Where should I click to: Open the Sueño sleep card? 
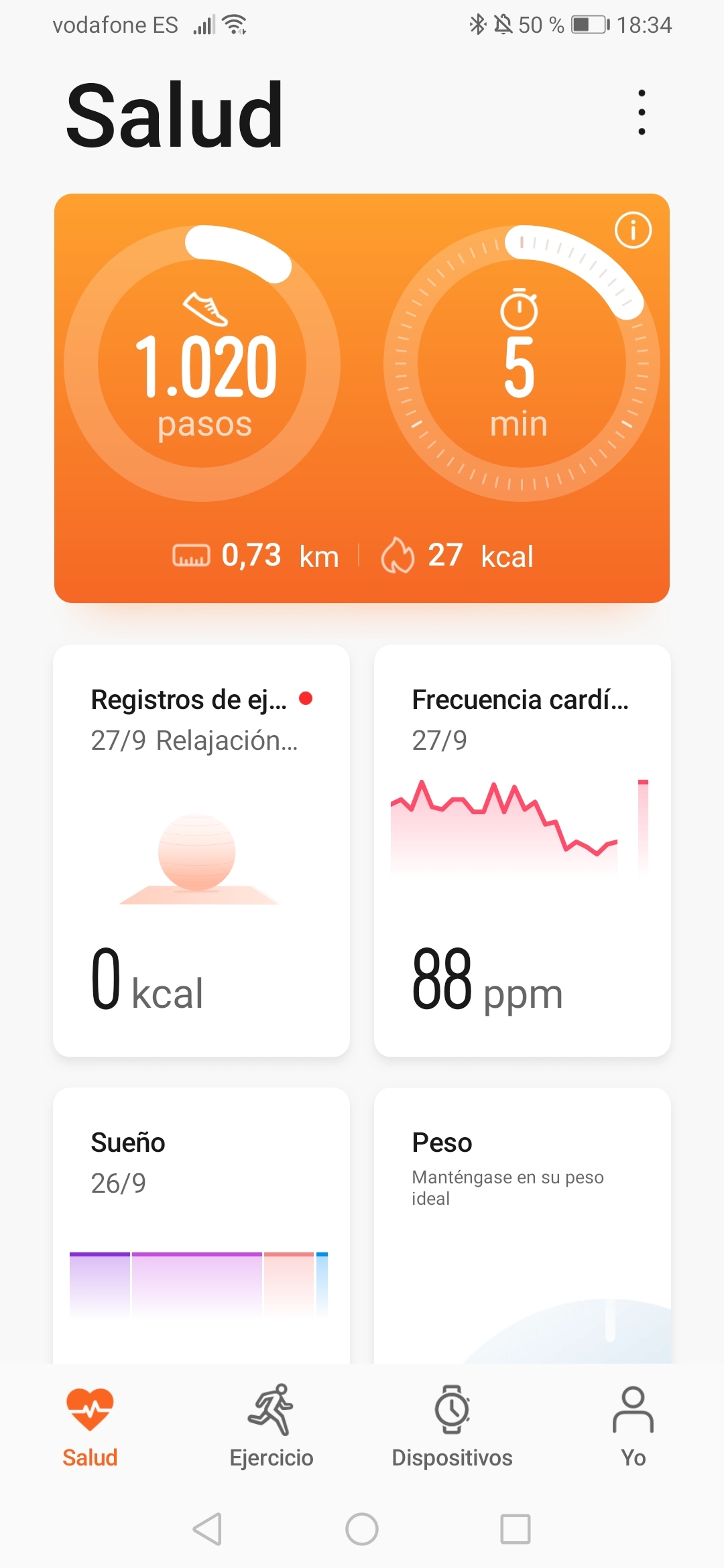[201, 1225]
